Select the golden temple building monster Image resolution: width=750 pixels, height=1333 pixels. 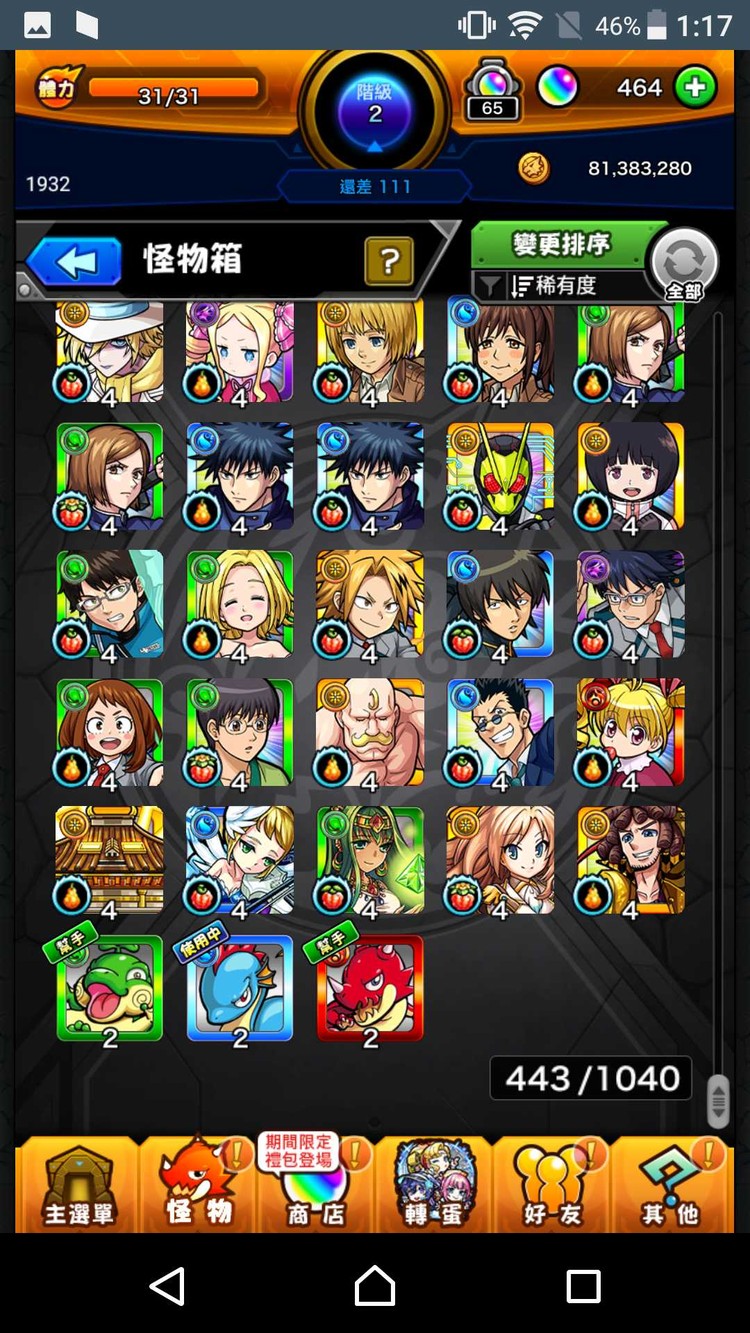coord(109,860)
